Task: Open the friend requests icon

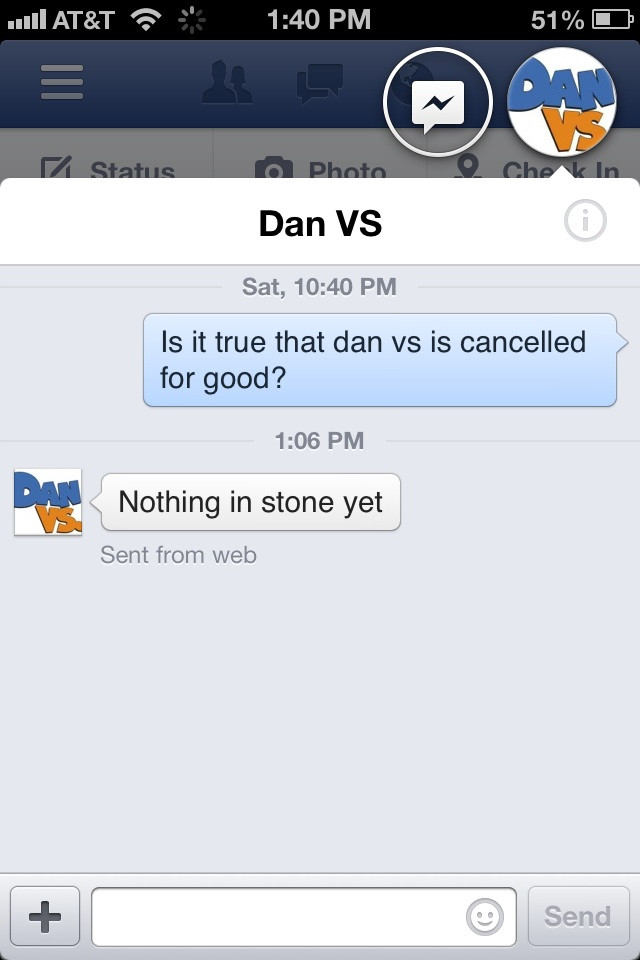Action: pyautogui.click(x=226, y=82)
